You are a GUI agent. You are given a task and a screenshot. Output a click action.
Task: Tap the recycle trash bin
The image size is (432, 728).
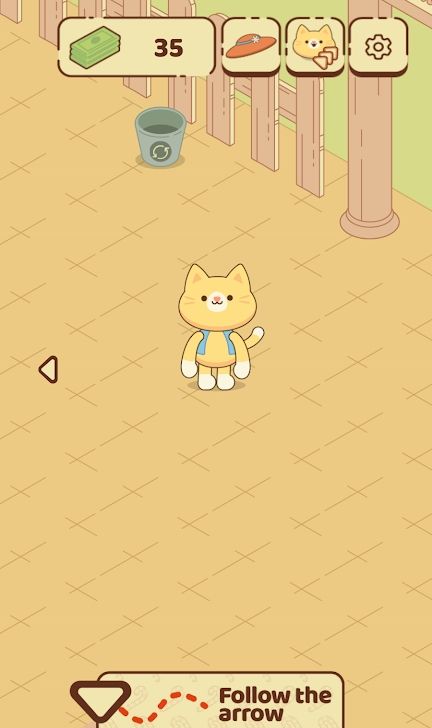coord(160,136)
